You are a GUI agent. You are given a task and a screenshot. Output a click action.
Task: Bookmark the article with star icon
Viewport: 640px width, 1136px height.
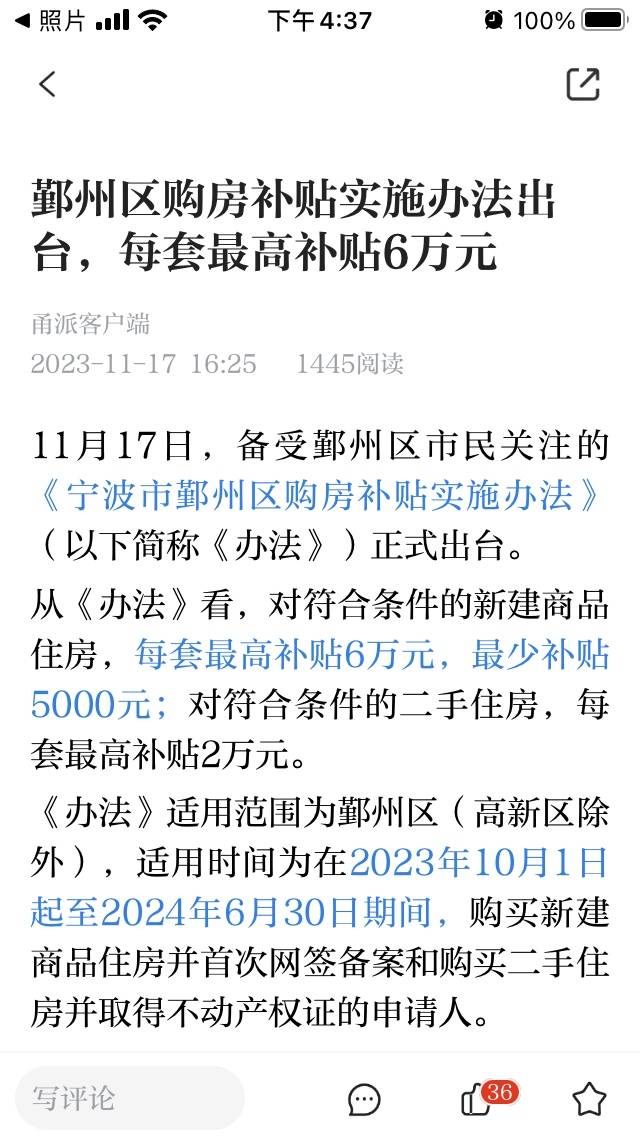(589, 1099)
